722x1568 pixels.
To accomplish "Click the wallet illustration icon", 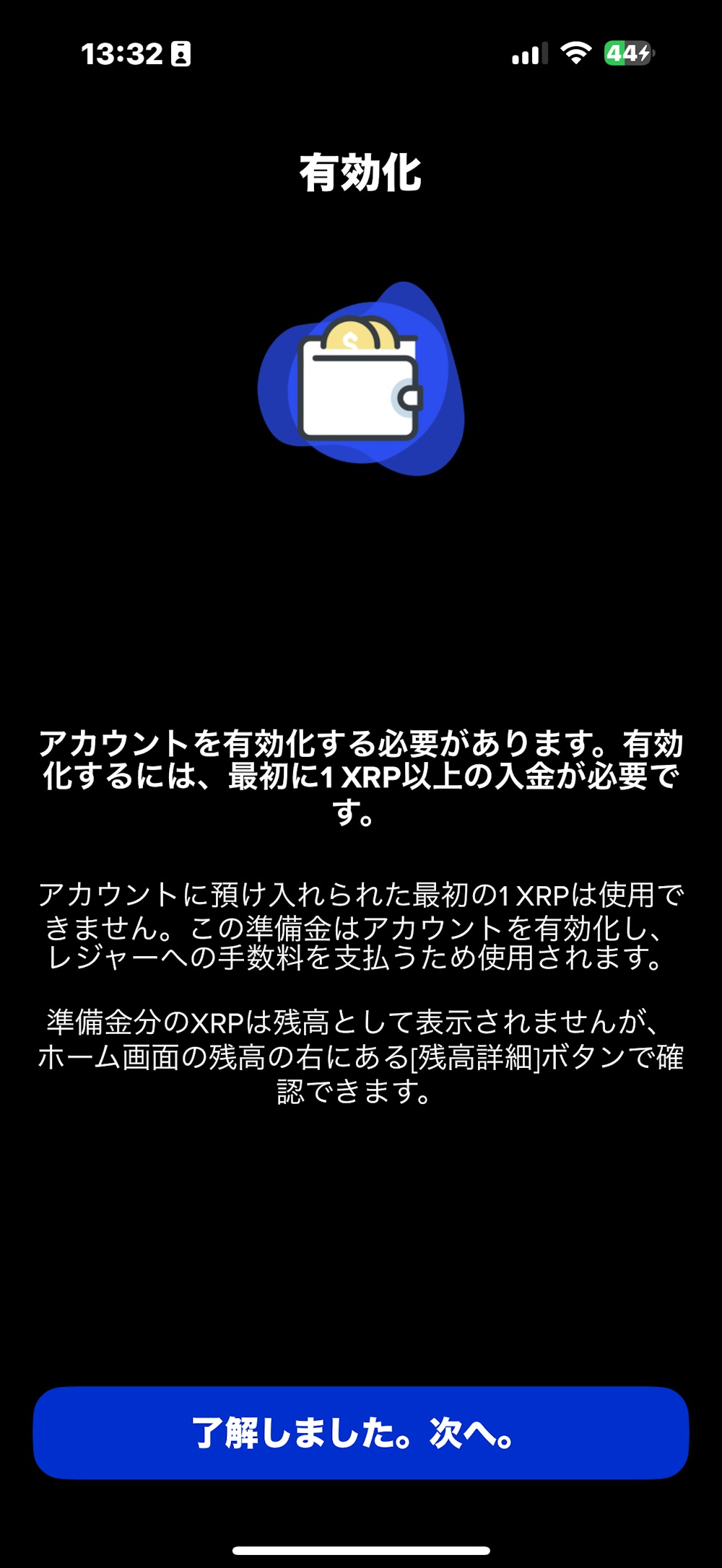I will [x=359, y=390].
